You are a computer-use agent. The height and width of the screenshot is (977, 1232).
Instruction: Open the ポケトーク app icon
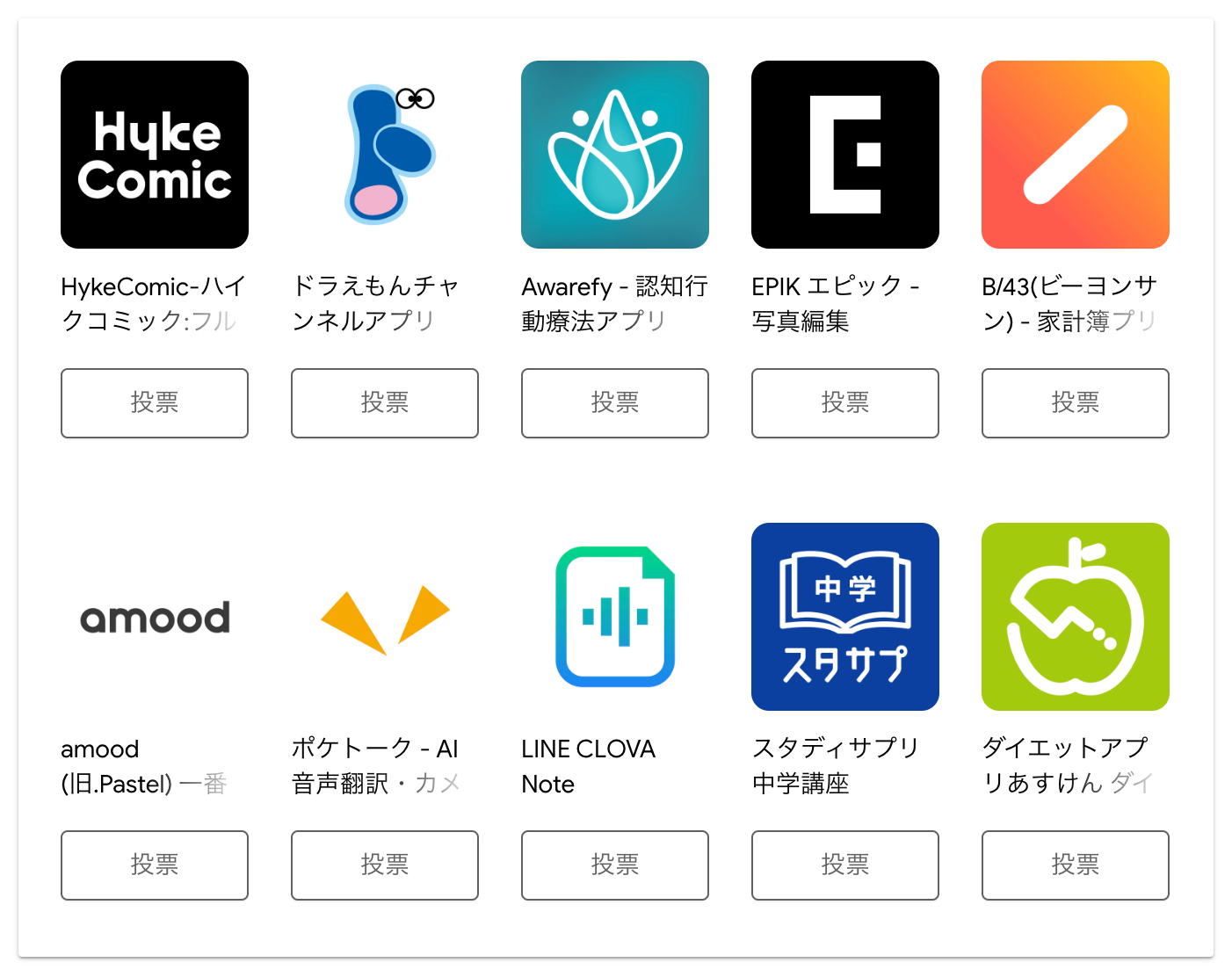pos(385,617)
